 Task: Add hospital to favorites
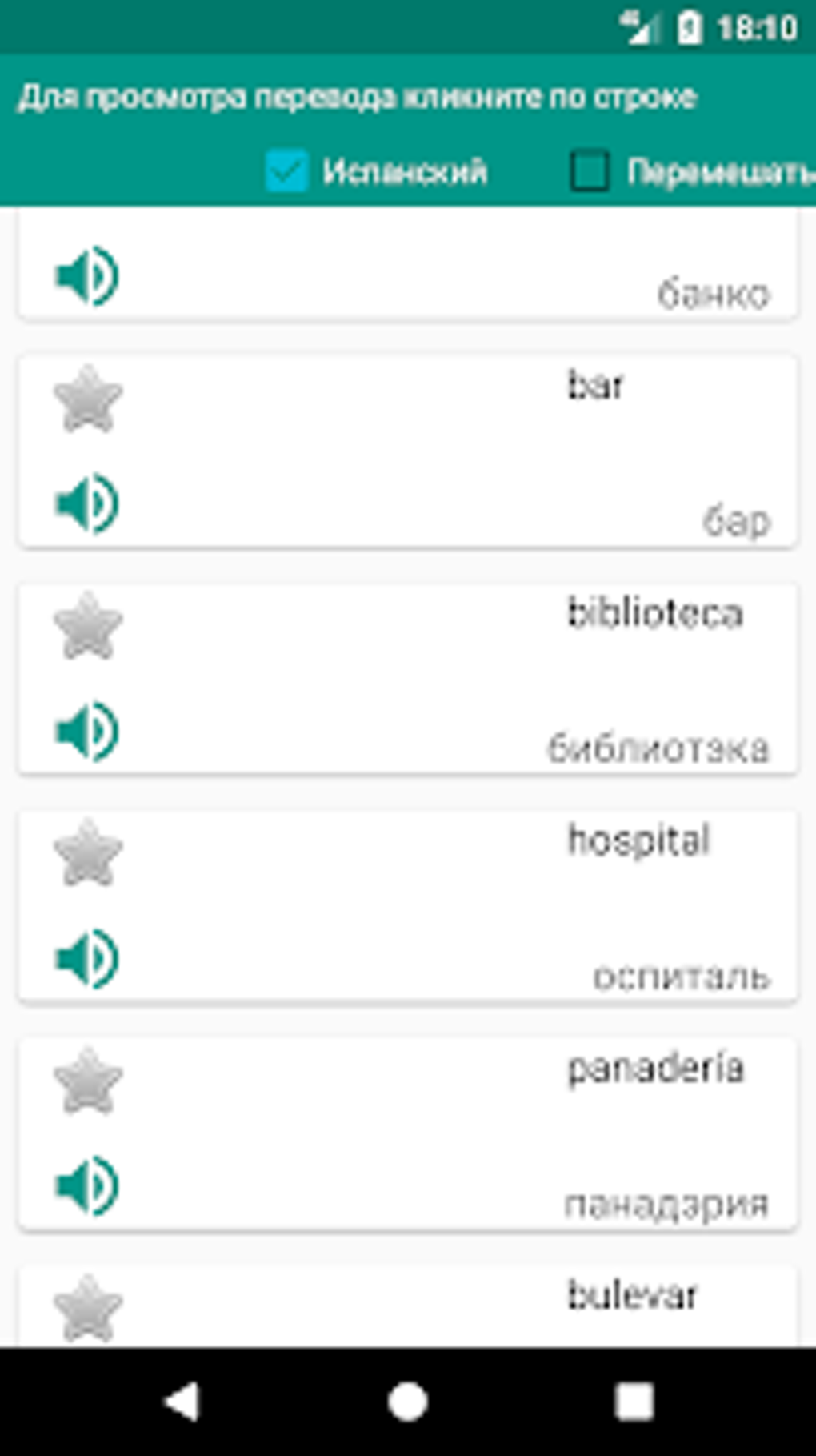88,852
